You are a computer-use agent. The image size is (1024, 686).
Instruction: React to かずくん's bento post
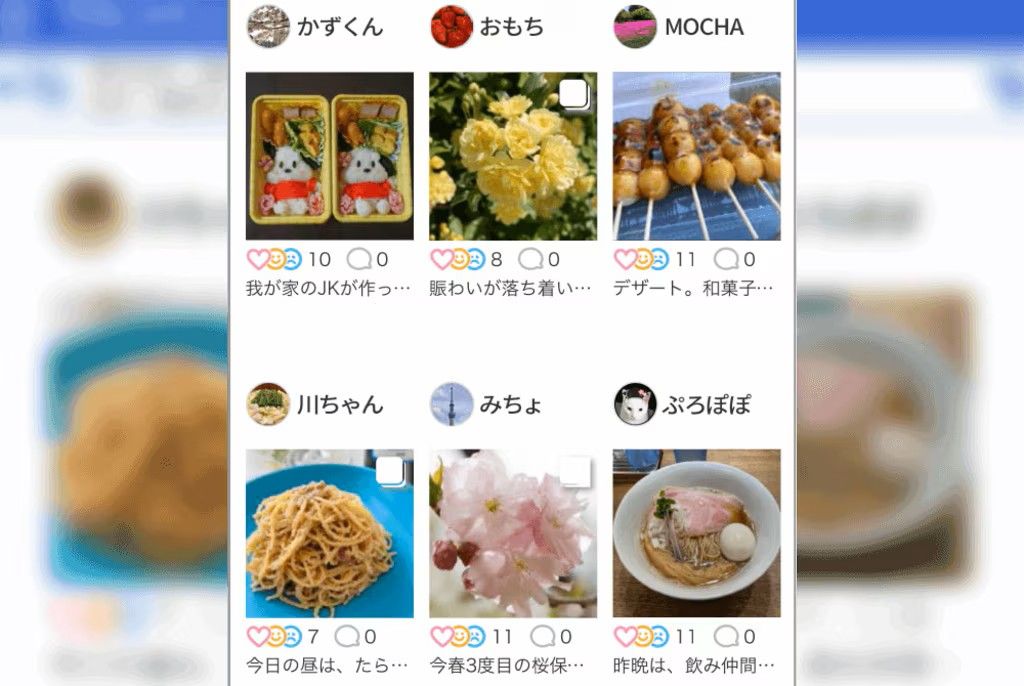(274, 260)
